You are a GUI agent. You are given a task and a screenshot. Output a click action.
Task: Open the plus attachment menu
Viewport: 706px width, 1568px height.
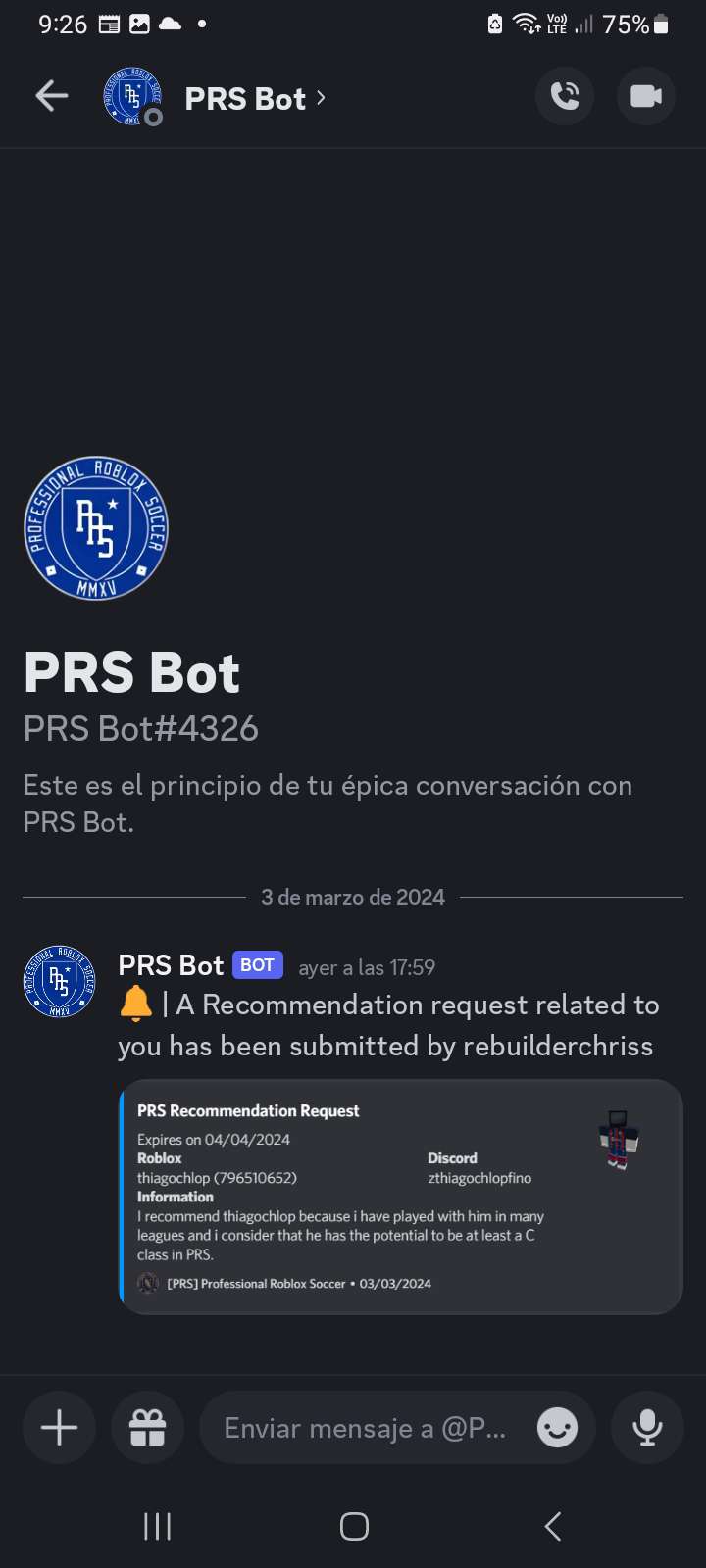click(59, 1427)
